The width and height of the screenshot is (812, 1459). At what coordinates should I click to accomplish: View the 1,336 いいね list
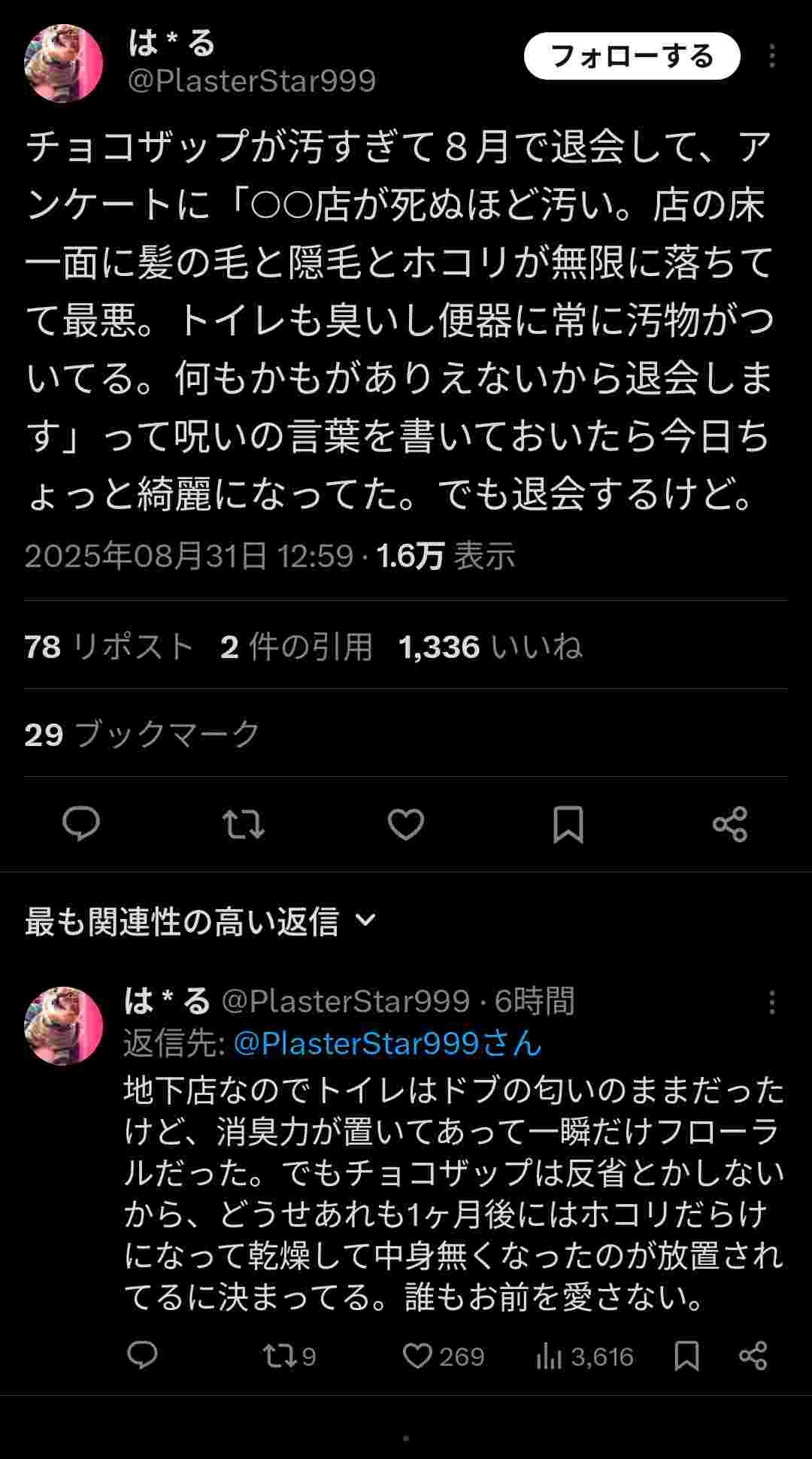[x=490, y=647]
